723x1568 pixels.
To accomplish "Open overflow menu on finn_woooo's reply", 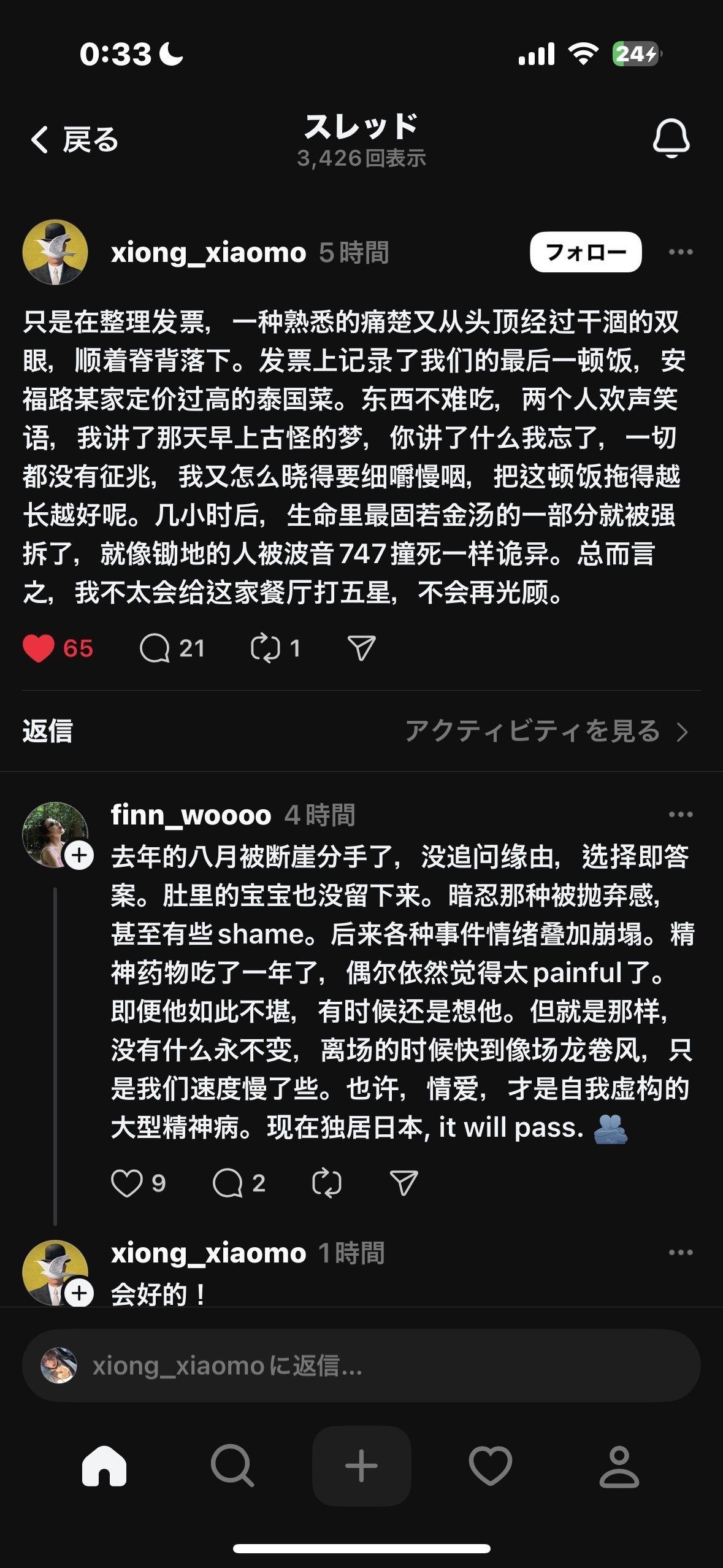I will [x=681, y=815].
